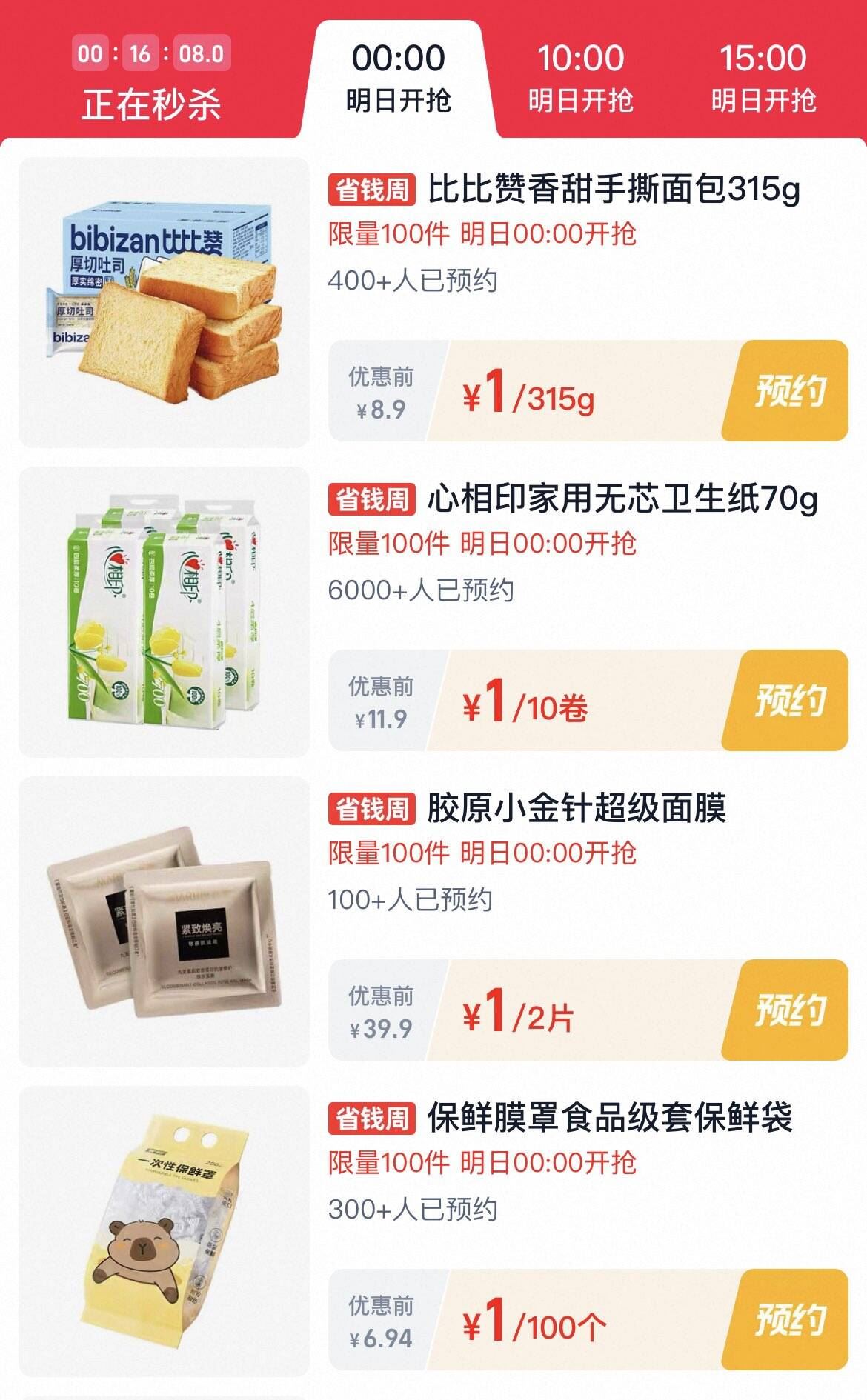Click the 省钱周 badge on the face mask

coord(371,811)
